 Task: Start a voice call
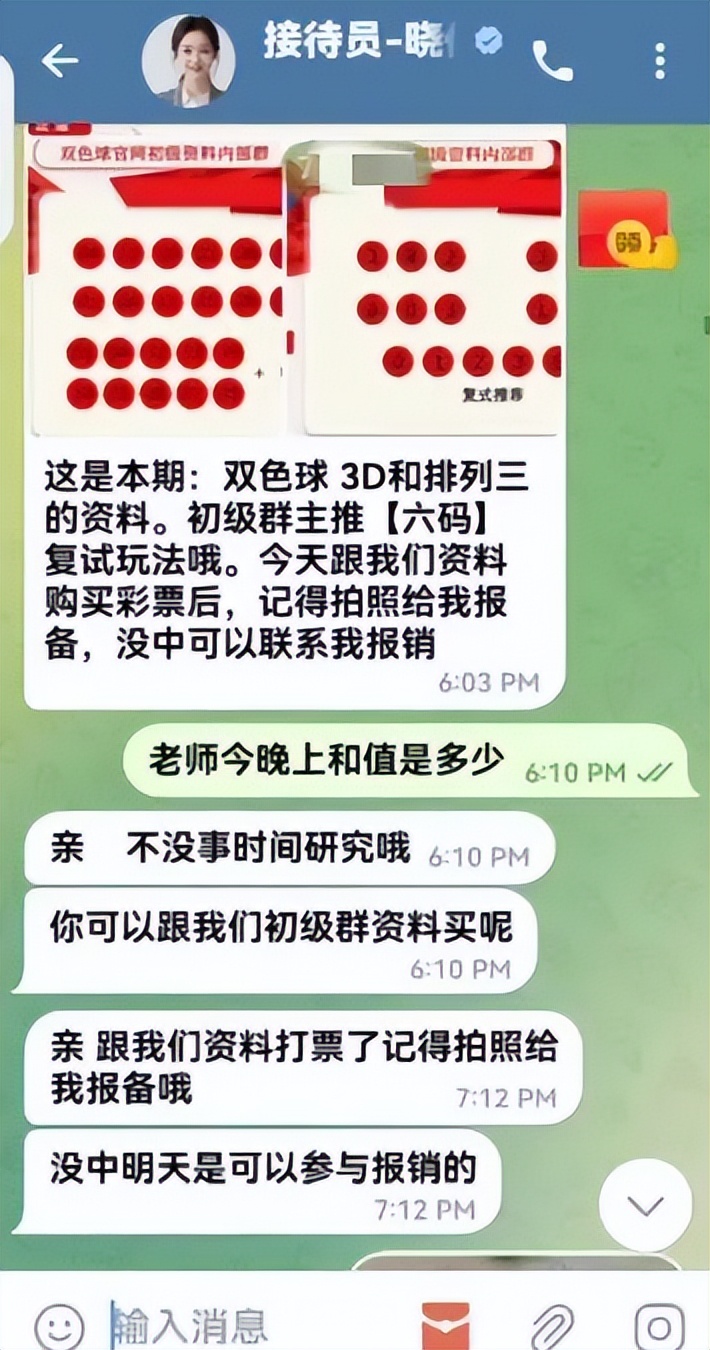click(552, 61)
